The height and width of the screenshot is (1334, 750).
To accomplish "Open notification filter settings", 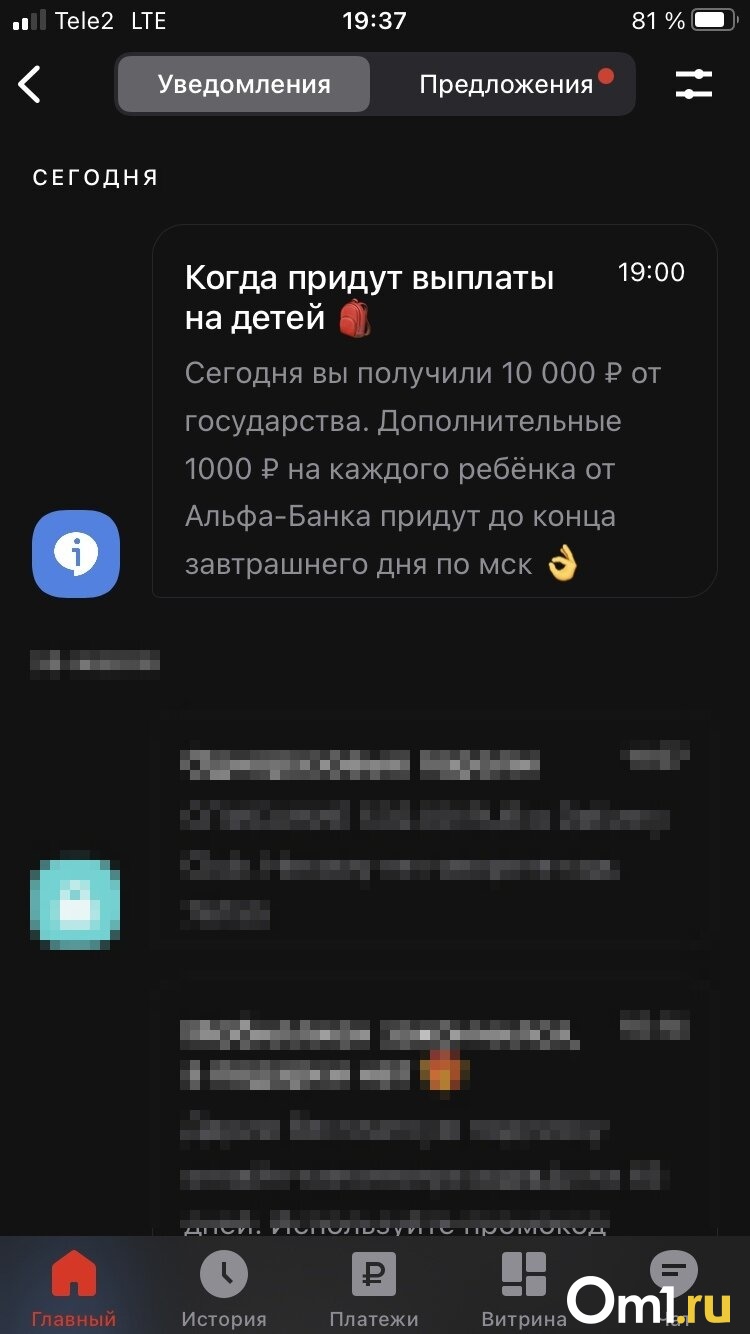I will click(x=693, y=85).
